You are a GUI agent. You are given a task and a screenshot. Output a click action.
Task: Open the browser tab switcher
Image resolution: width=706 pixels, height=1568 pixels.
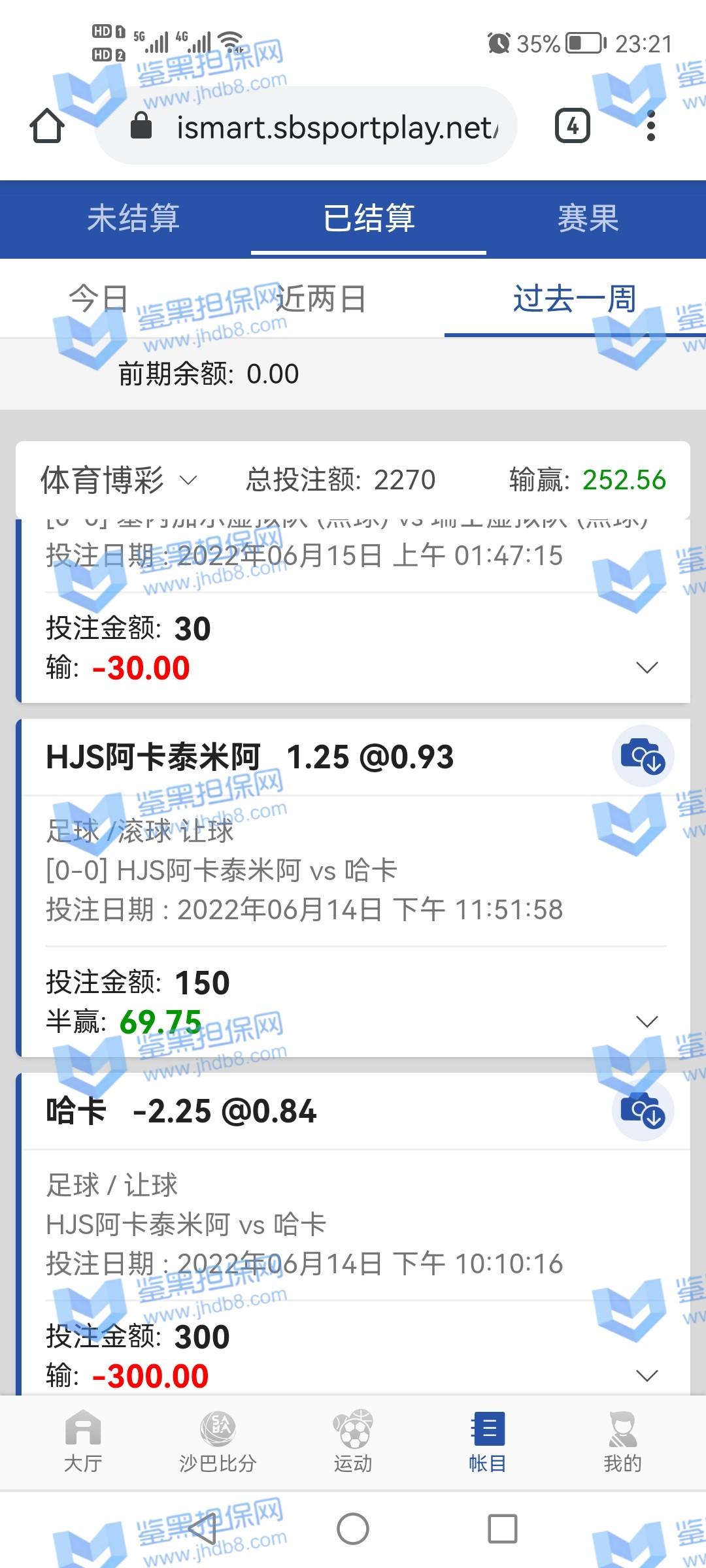pyautogui.click(x=572, y=125)
